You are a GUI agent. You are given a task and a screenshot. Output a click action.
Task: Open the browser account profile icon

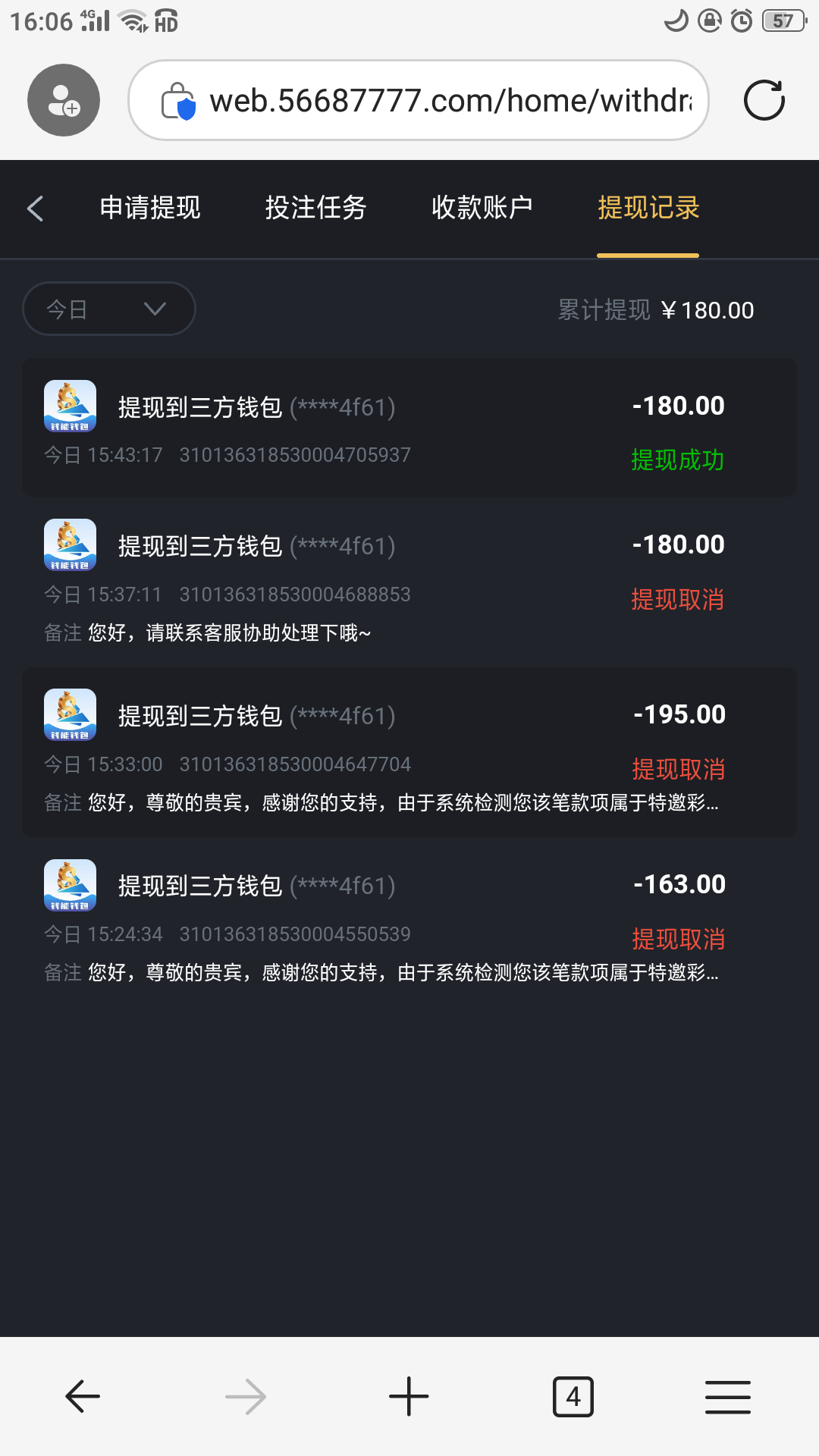coord(64,101)
